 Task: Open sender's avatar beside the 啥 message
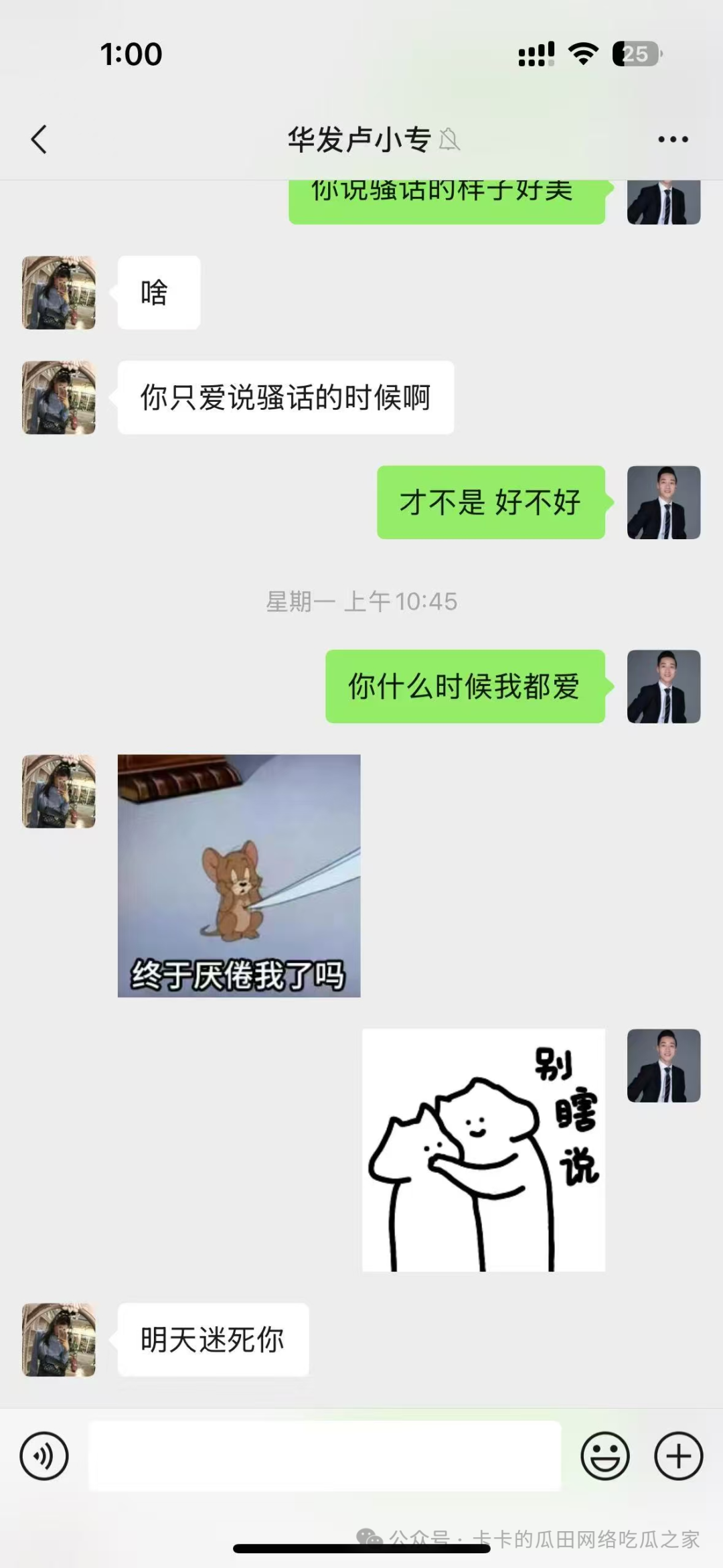click(59, 293)
